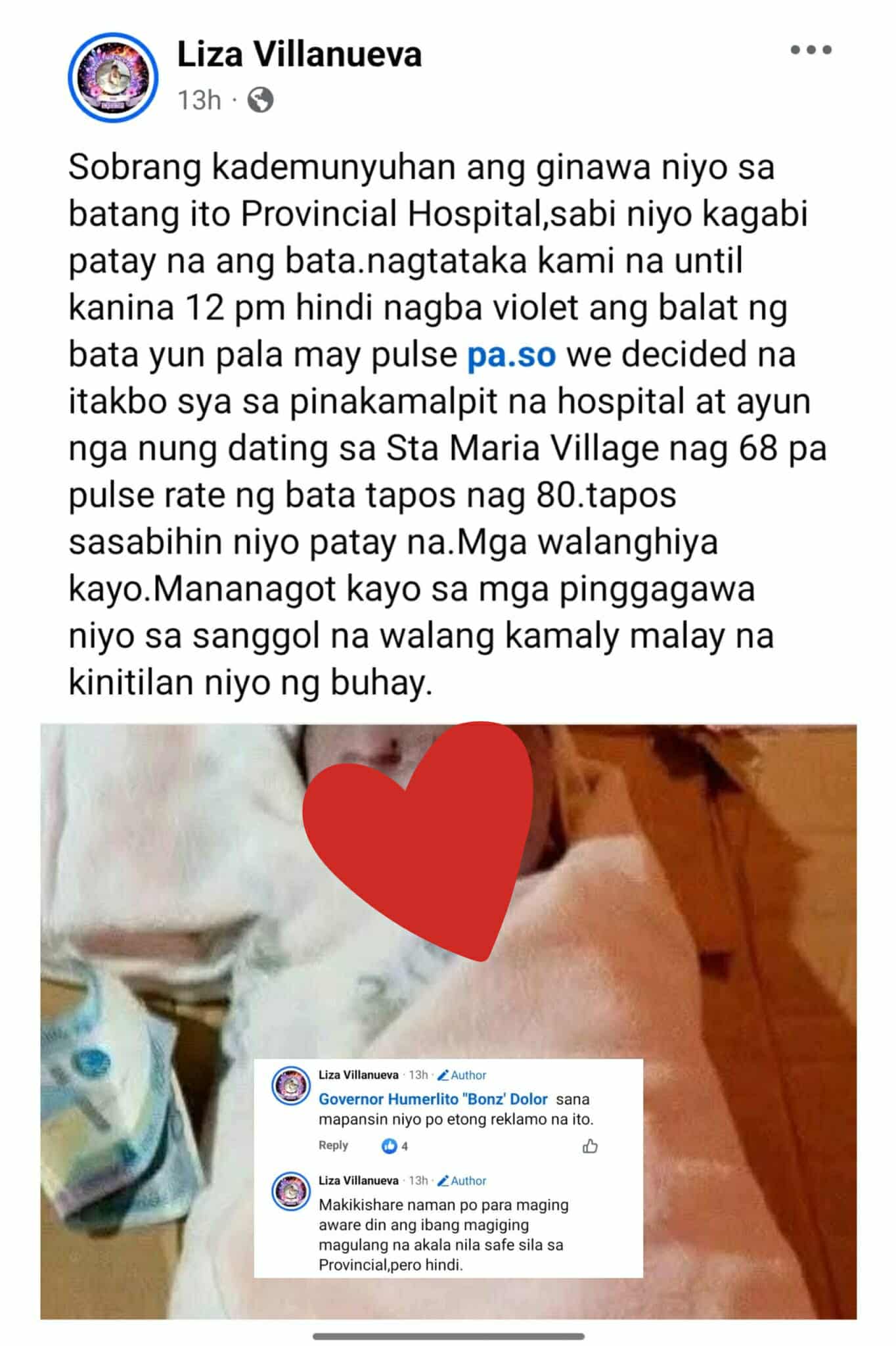Open the post's three-dot overflow menu
Viewport: 896px width, 1346px height.
click(x=811, y=50)
